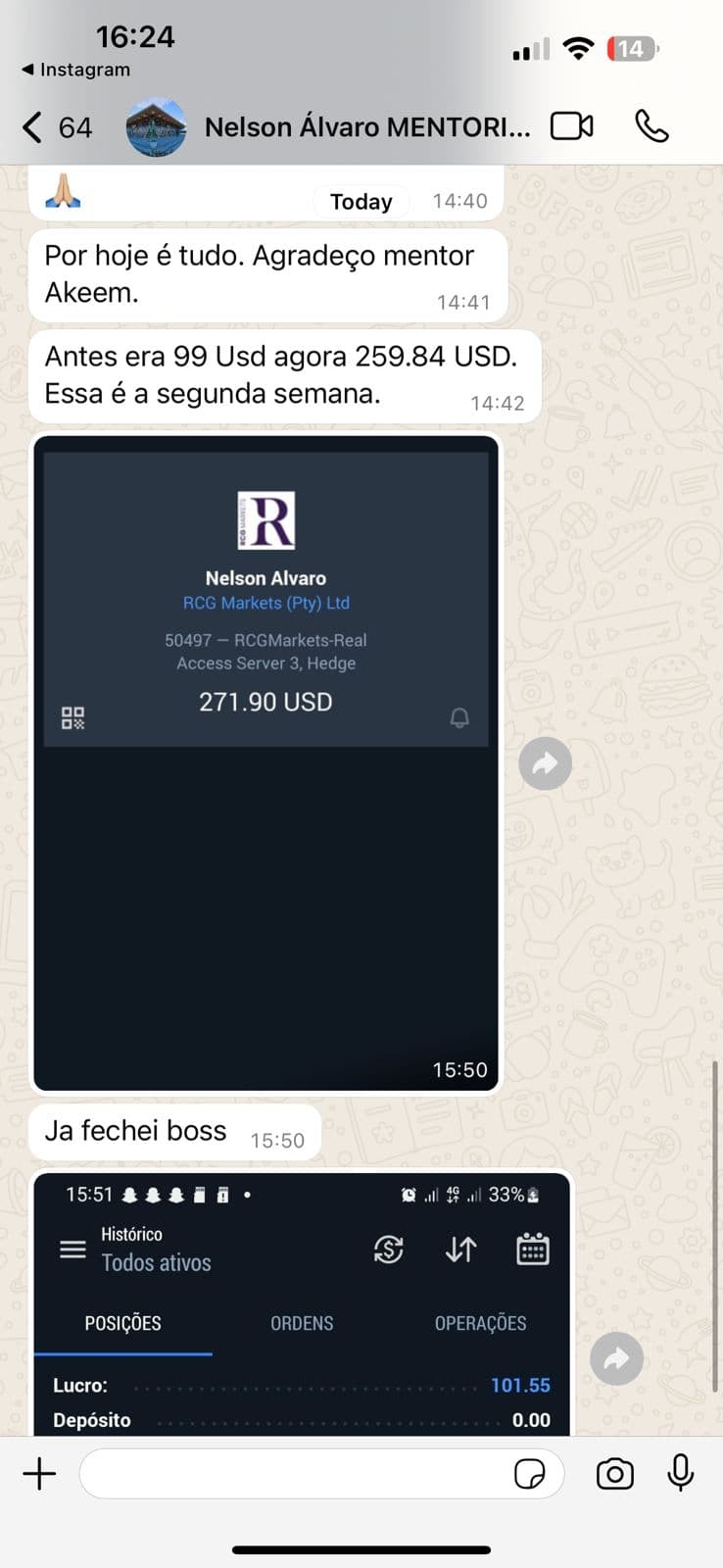Record a voice message
The height and width of the screenshot is (1568, 723).
tap(681, 1473)
